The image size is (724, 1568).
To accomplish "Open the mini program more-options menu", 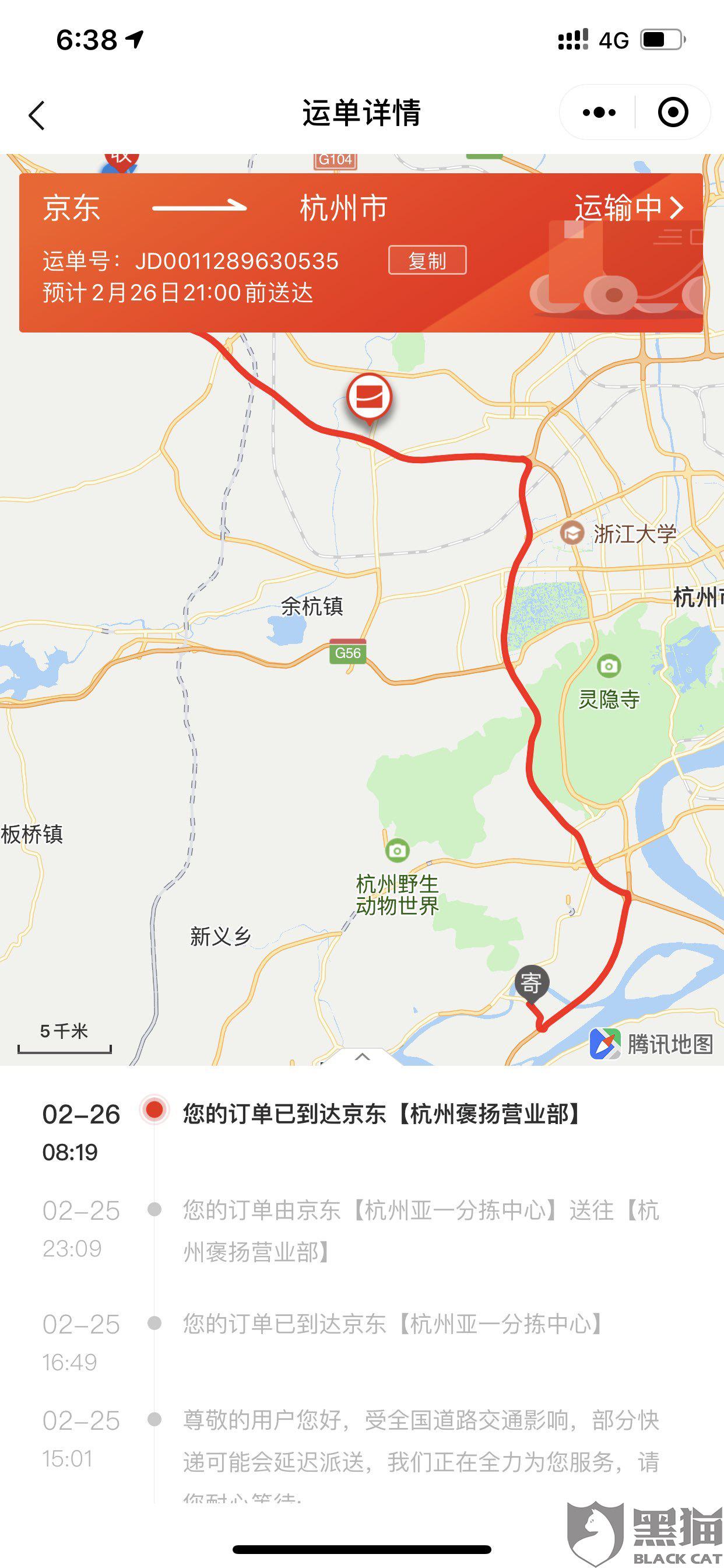I will pyautogui.click(x=599, y=113).
